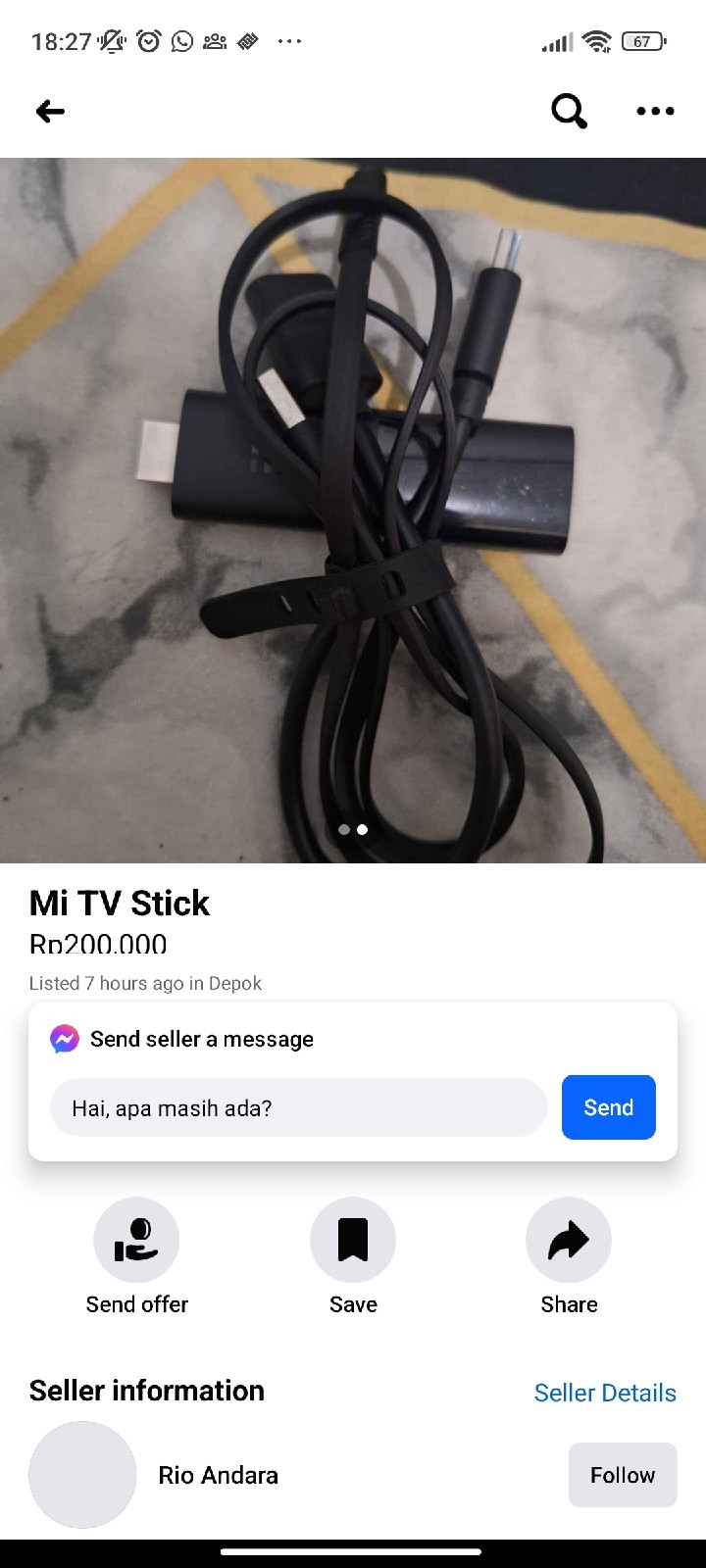The width and height of the screenshot is (706, 1568).
Task: Open the Seller Details link
Action: tap(605, 1393)
